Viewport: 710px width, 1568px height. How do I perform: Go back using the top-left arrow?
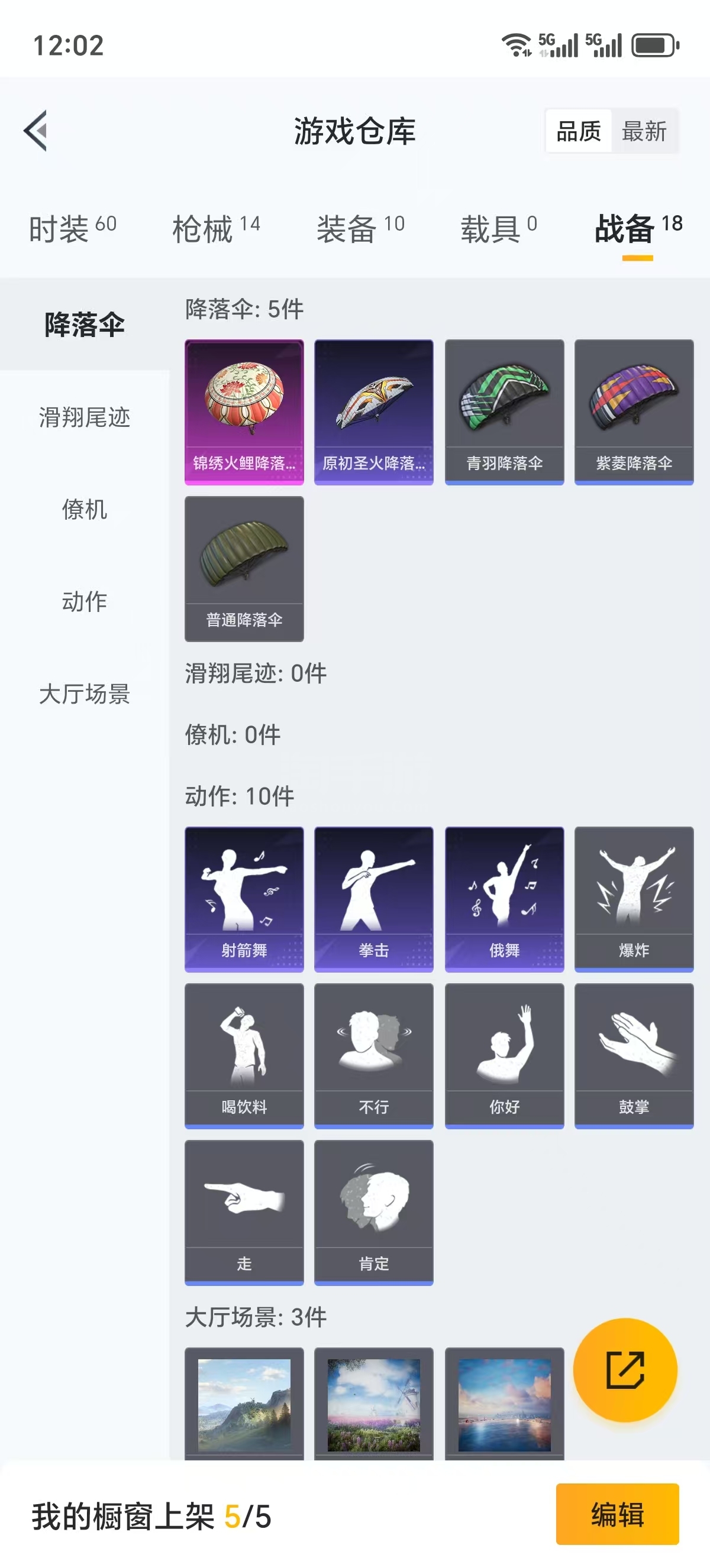pos(36,131)
